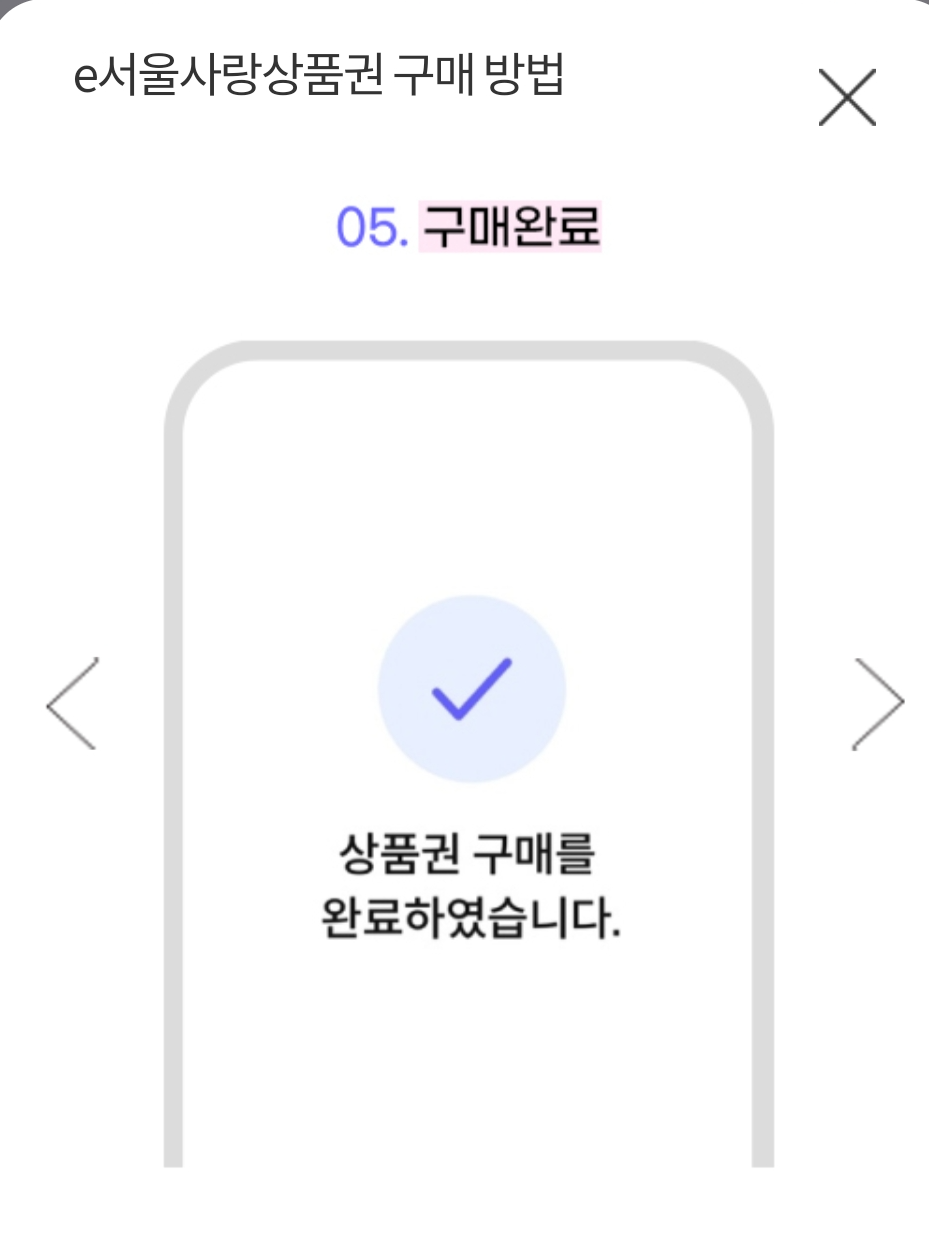Viewport: 929px width, 1250px height.
Task: Dismiss the purchase guide dialog
Action: pos(848,97)
